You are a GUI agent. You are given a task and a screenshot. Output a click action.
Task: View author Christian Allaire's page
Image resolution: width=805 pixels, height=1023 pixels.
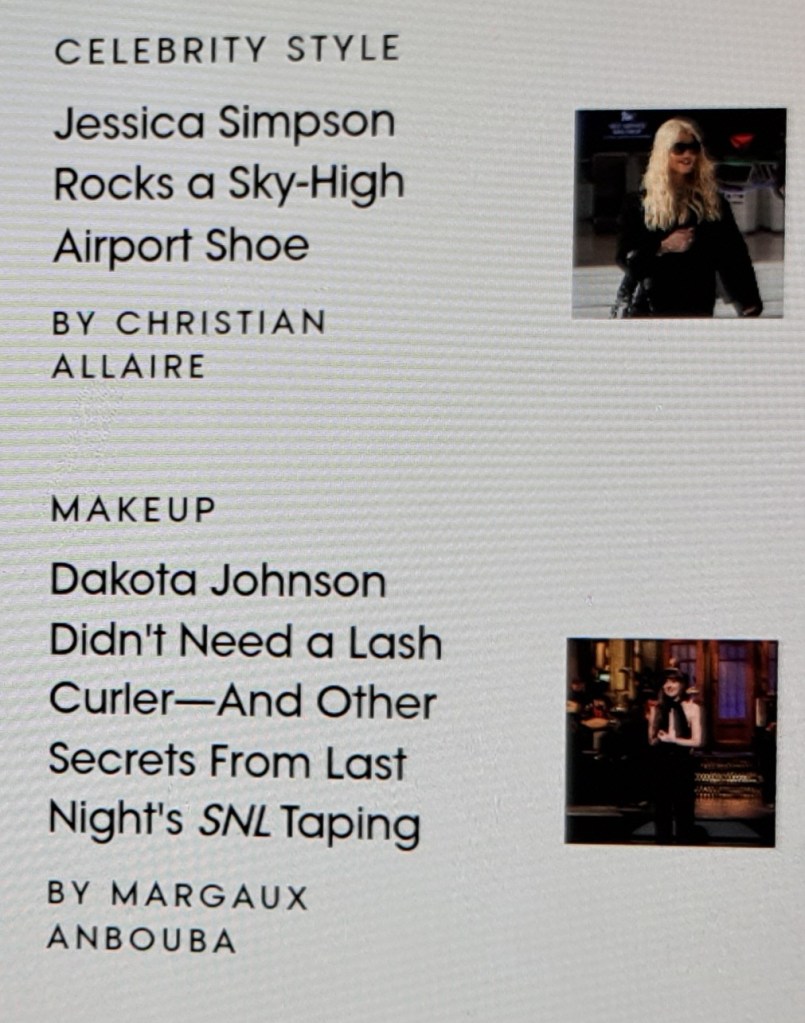(188, 343)
